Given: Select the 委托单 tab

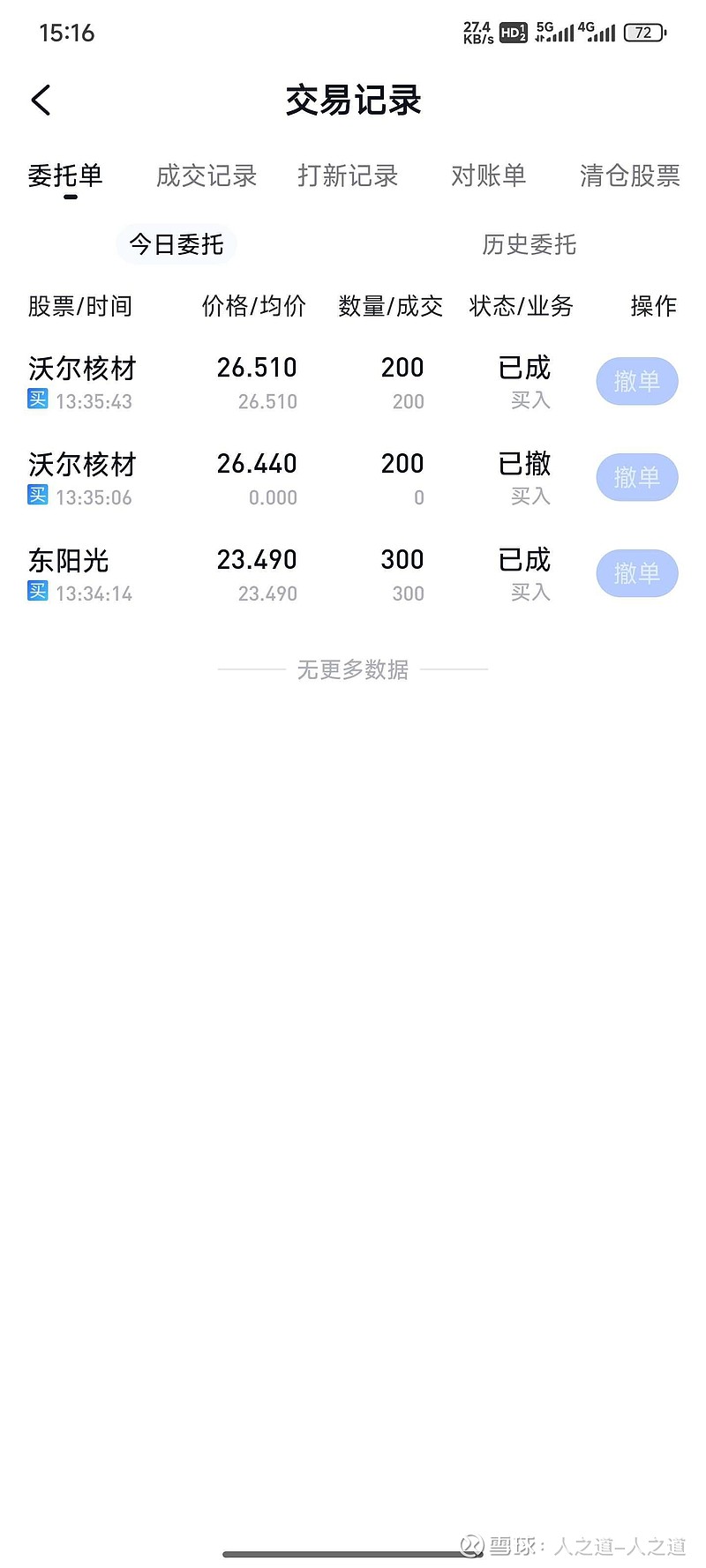Looking at the screenshot, I should [65, 175].
